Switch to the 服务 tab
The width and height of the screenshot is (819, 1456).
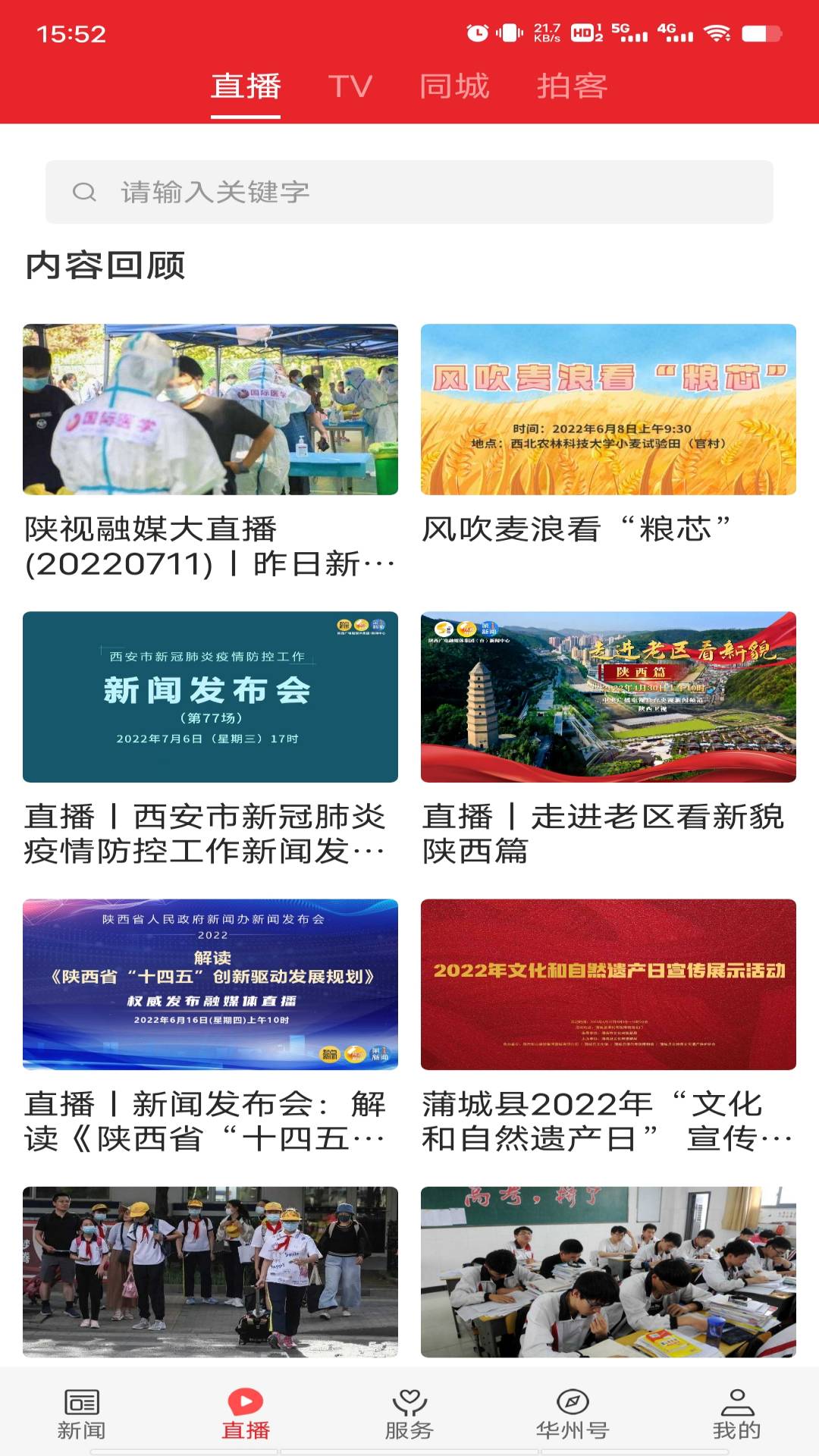click(409, 1414)
